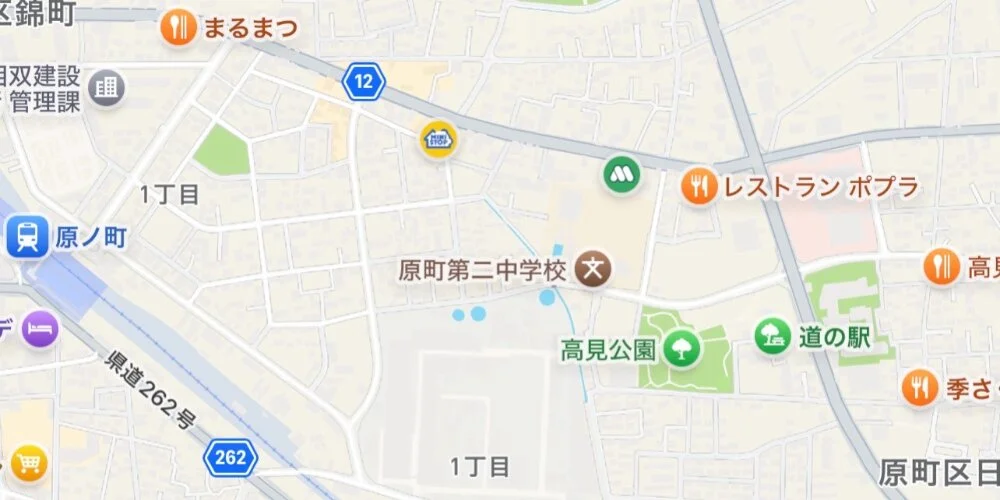Open the purple hotel bed marker
The image size is (1000, 500).
tap(40, 329)
